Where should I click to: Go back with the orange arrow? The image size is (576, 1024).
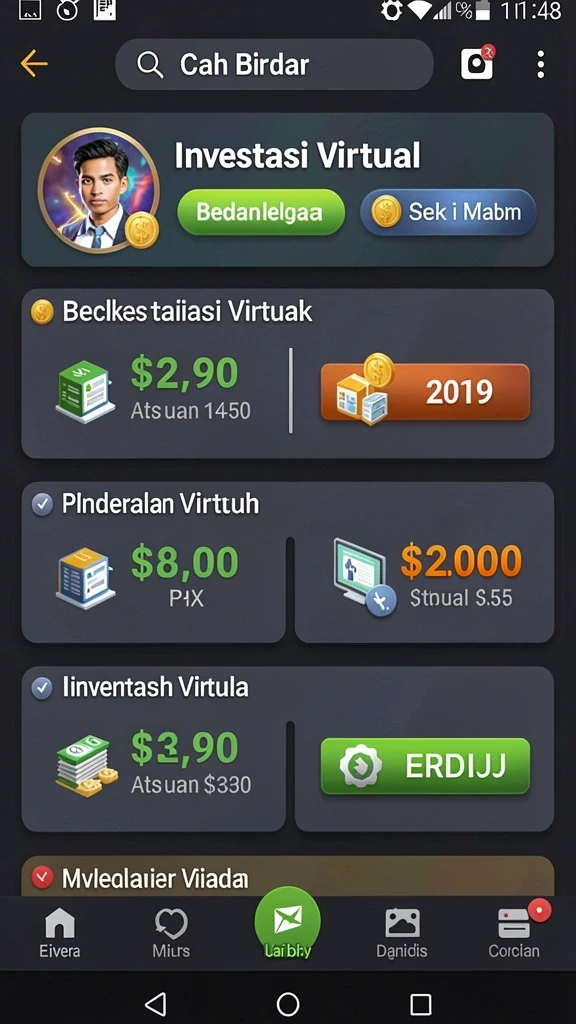pyautogui.click(x=34, y=64)
